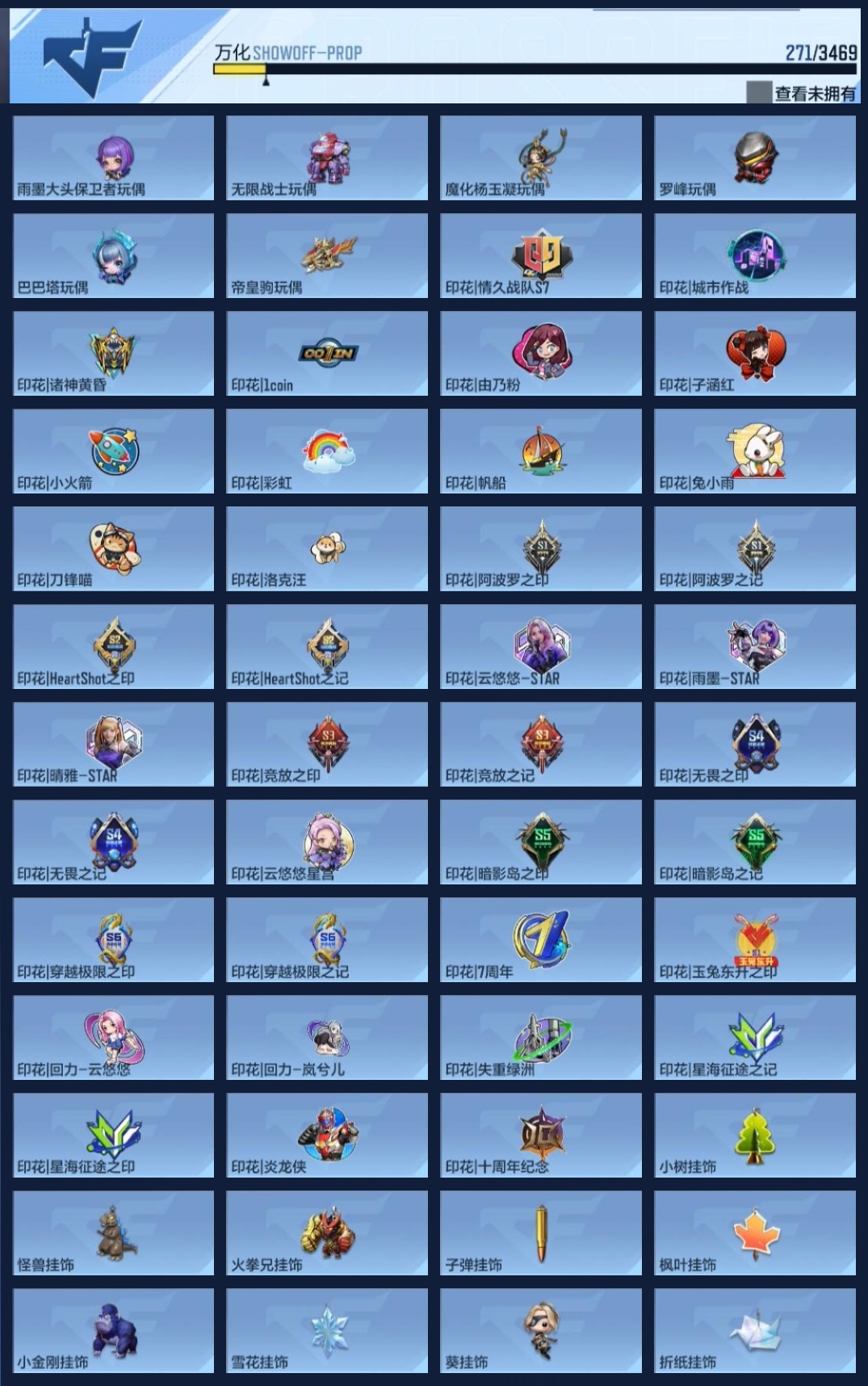This screenshot has width=868, height=1386.
Task: Open 印花|小火箭 decal
Action: pyautogui.click(x=114, y=451)
